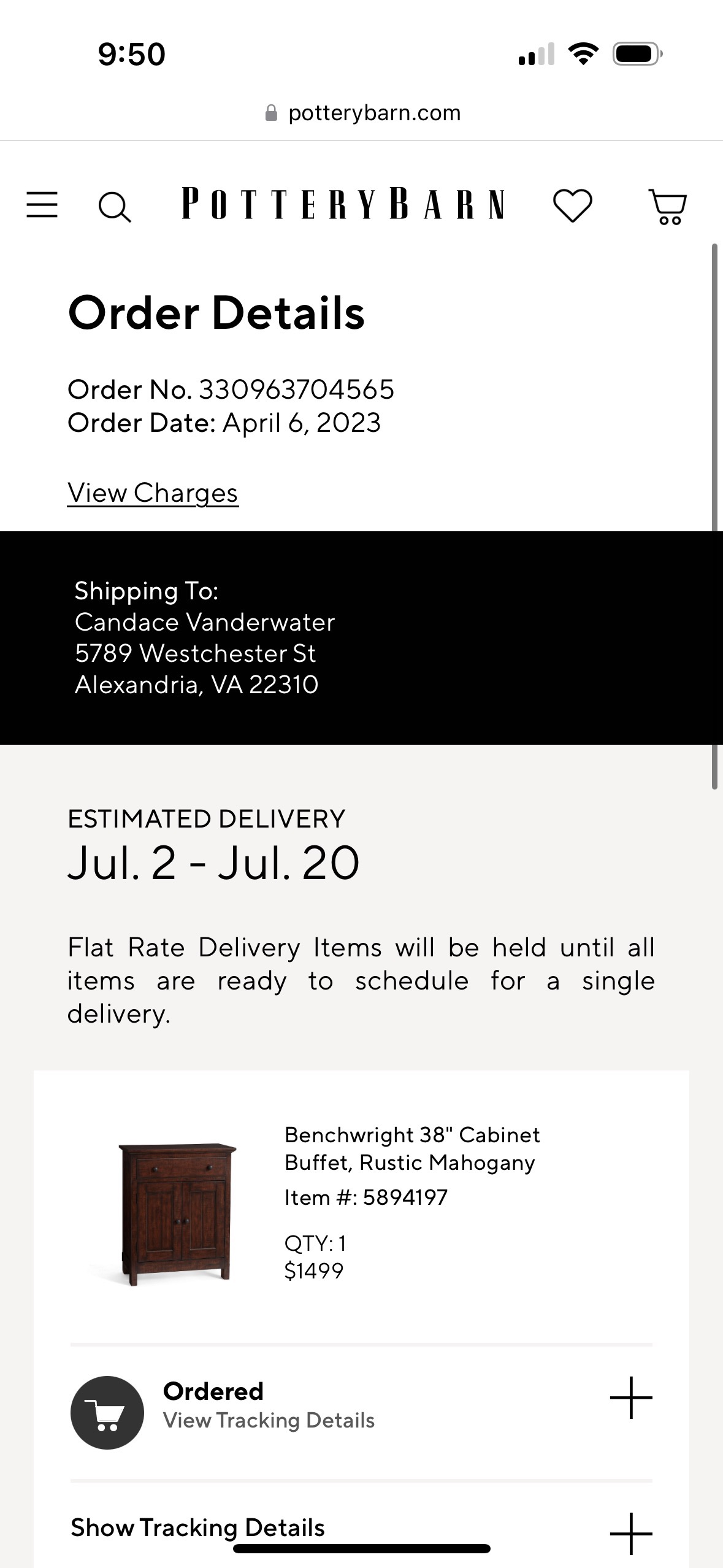Tap the estimated delivery date range
The width and height of the screenshot is (723, 1568).
coord(215,863)
